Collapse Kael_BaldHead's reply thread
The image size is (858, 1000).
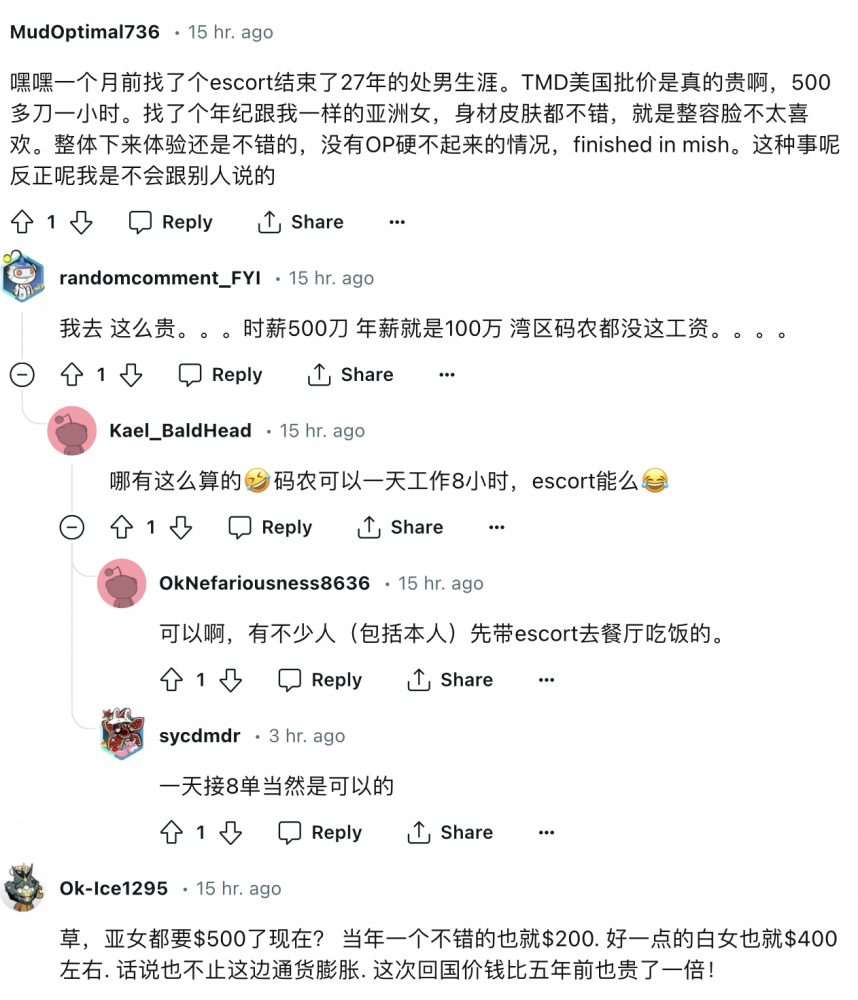72,527
